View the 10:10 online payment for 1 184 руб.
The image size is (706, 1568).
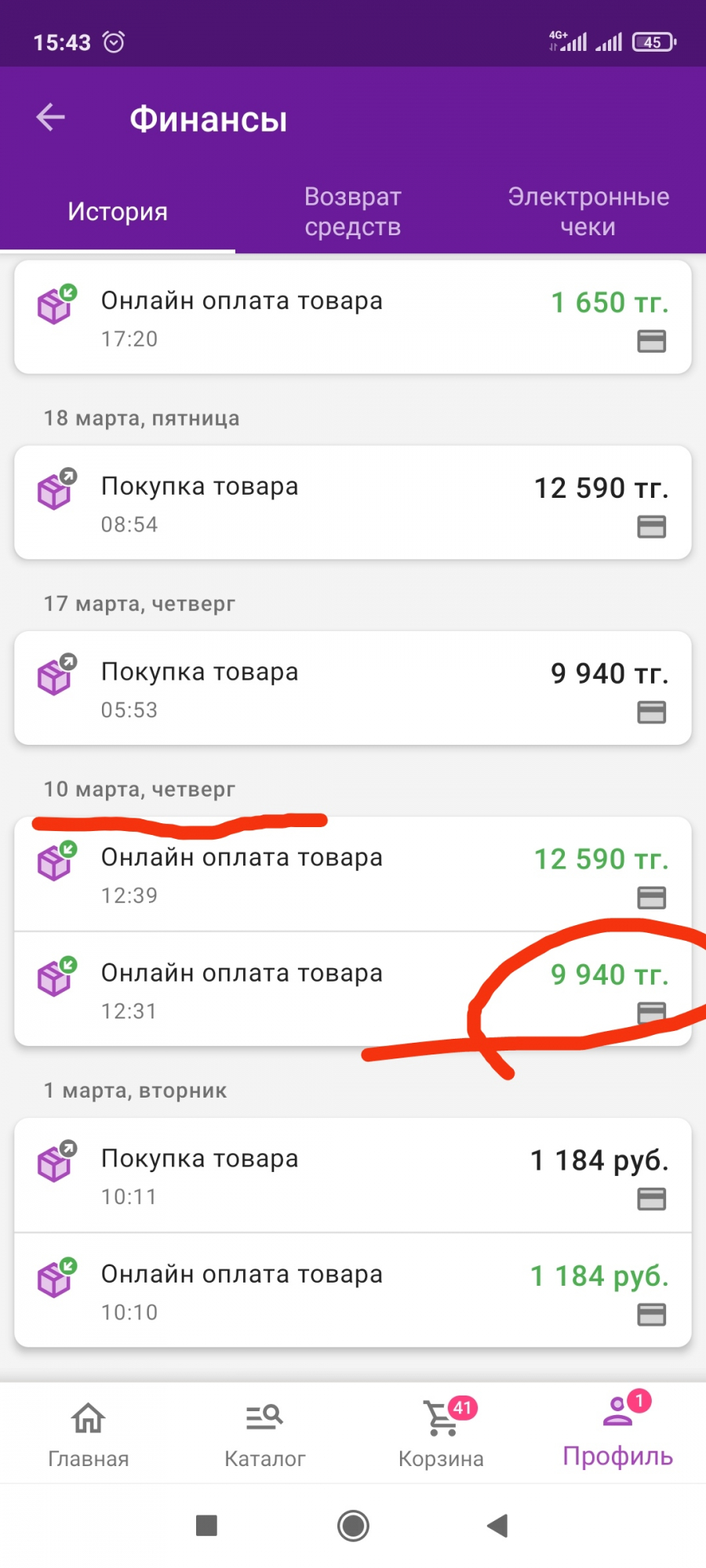pos(353,1290)
